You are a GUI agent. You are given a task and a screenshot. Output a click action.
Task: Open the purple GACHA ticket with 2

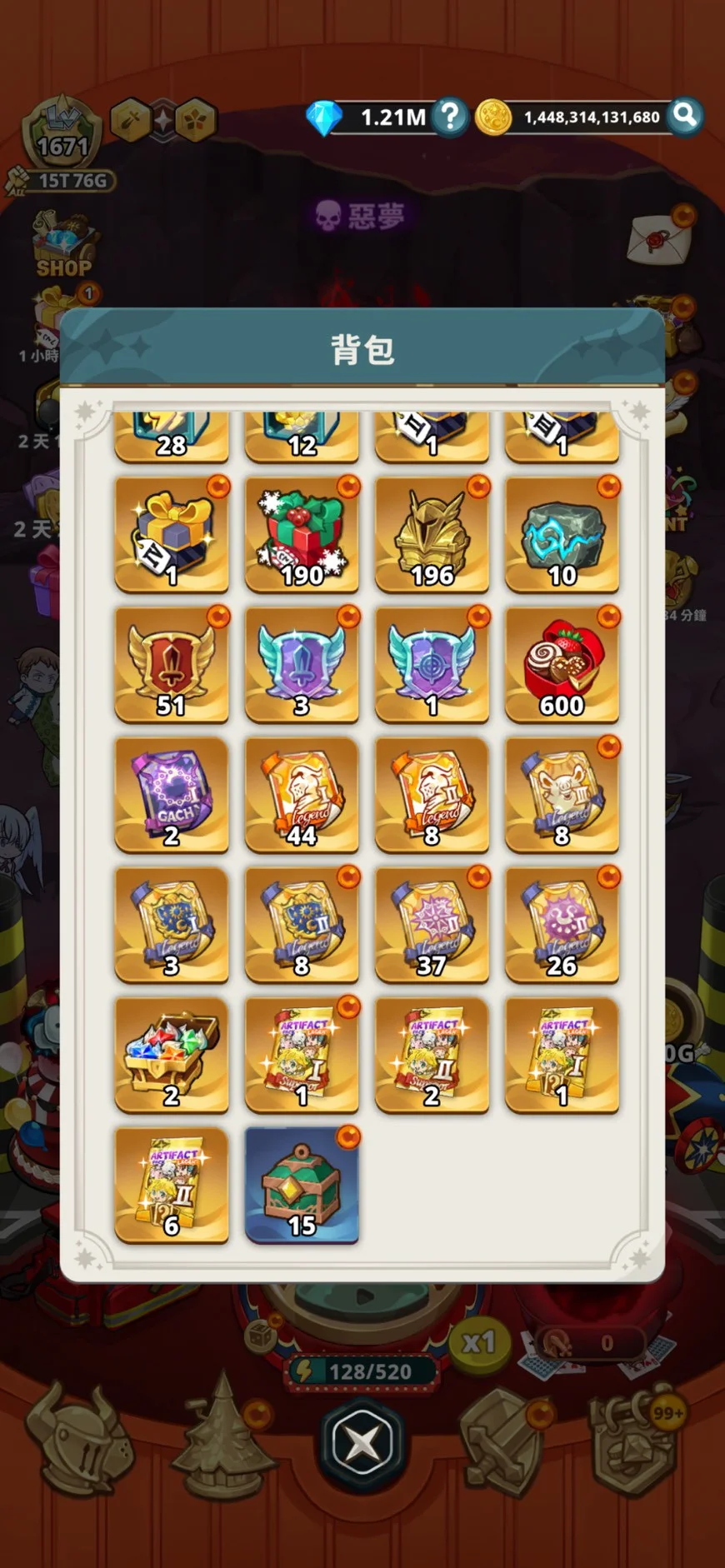coord(172,795)
